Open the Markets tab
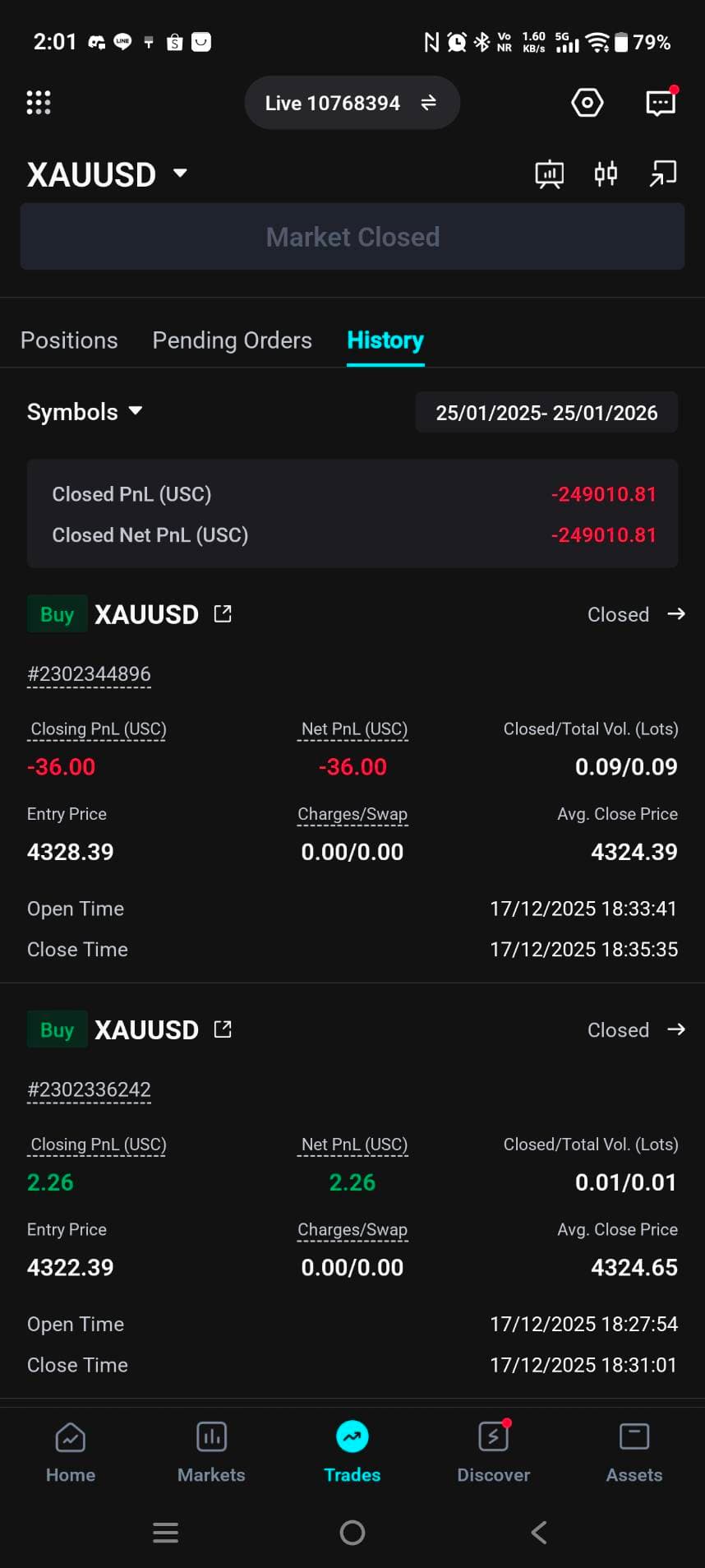Viewport: 705px width, 1568px height. 211,1452
